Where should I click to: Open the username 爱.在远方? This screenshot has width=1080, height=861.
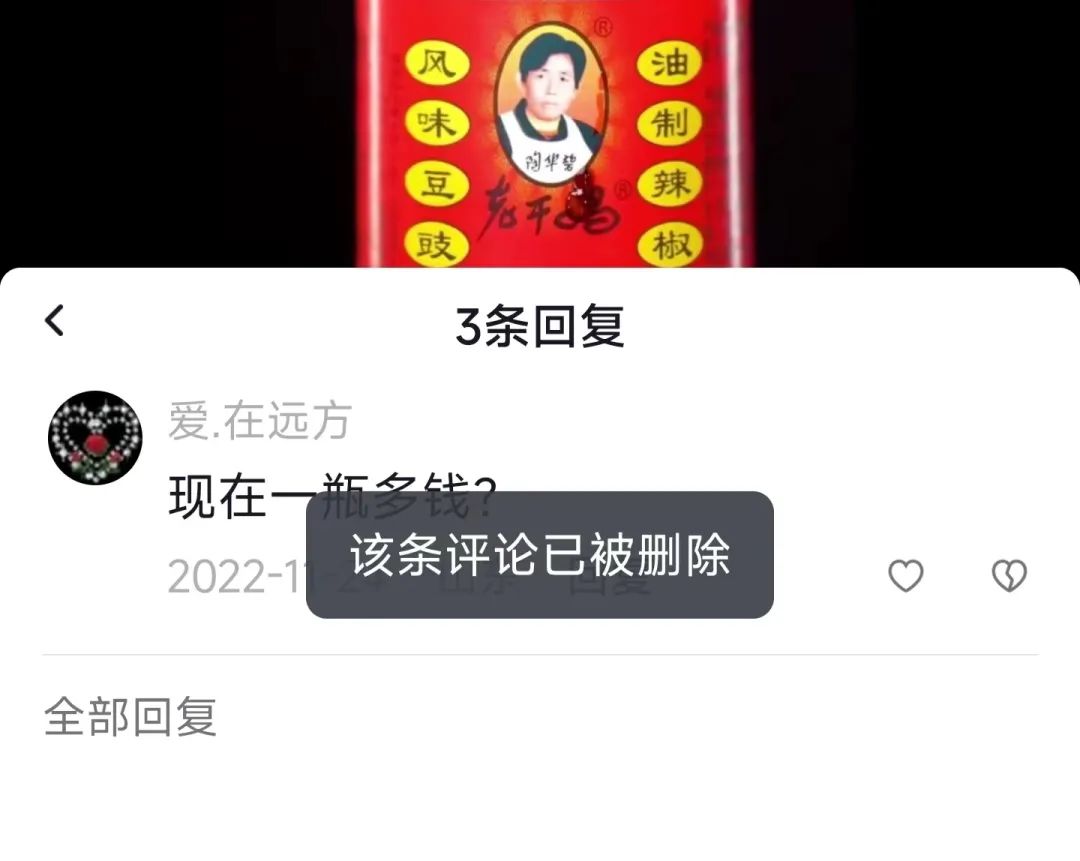click(x=259, y=422)
